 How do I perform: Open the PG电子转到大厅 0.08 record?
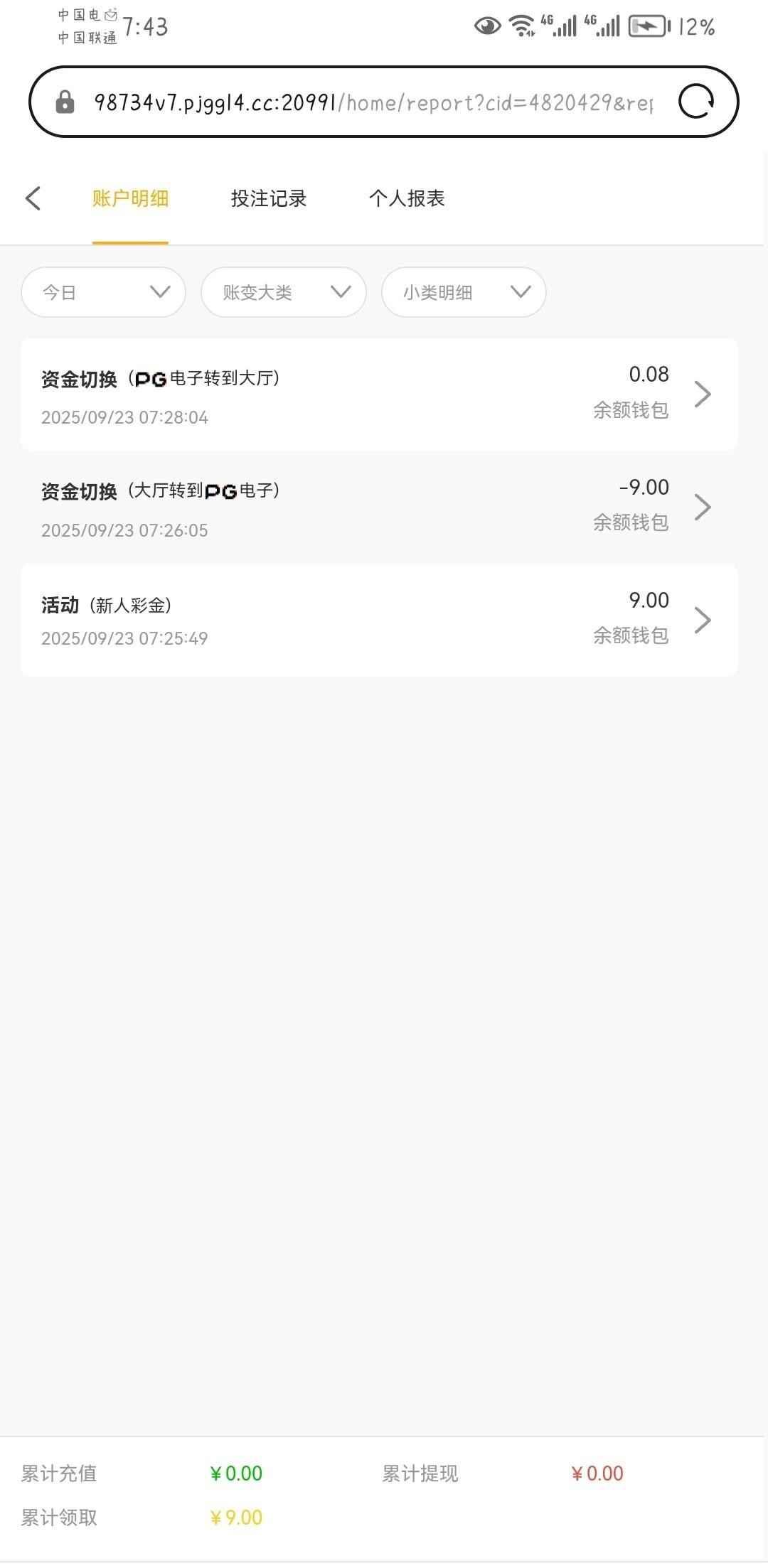[x=378, y=394]
